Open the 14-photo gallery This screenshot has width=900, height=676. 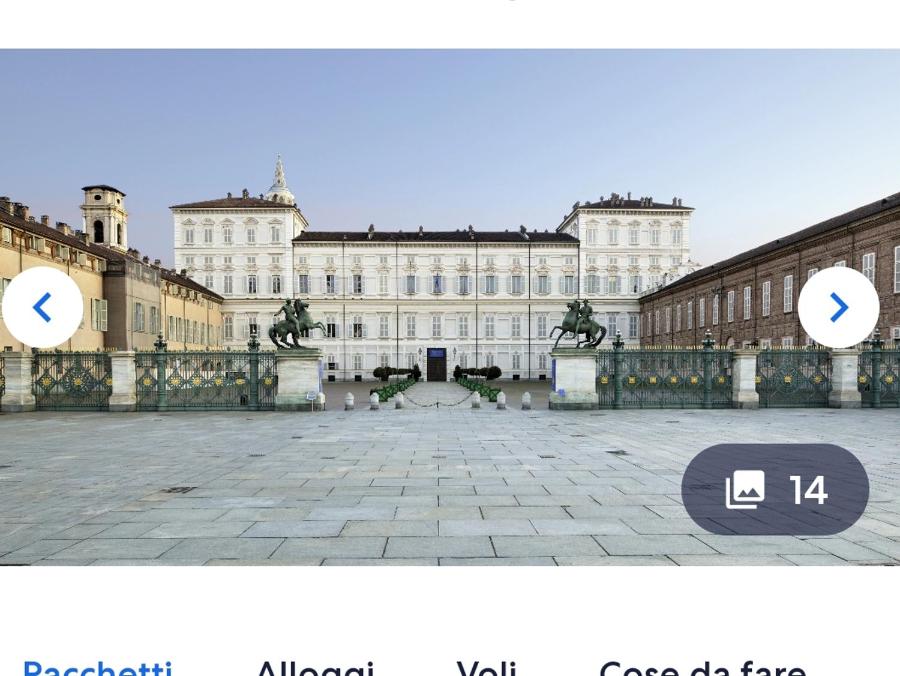click(775, 490)
